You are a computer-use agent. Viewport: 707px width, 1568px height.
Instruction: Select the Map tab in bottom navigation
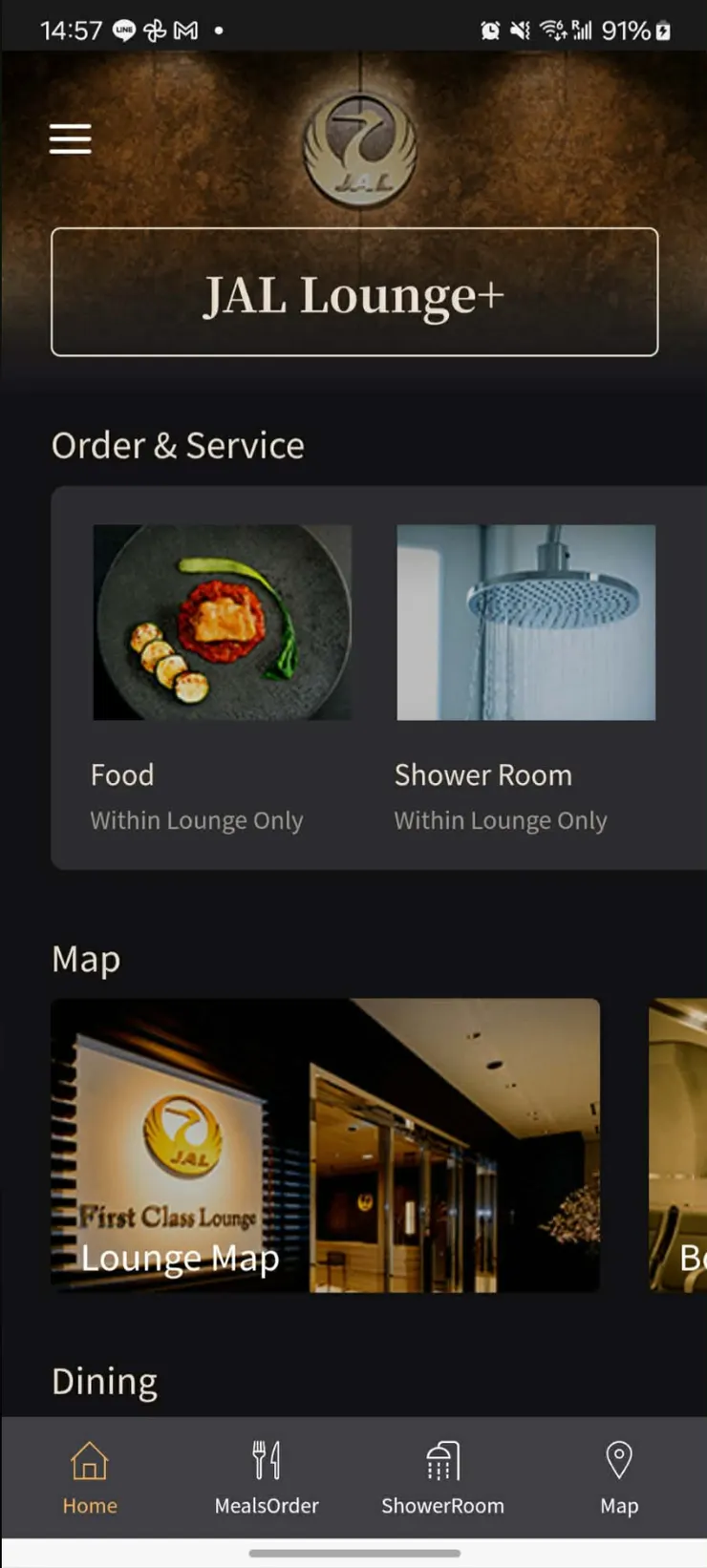[619, 1477]
